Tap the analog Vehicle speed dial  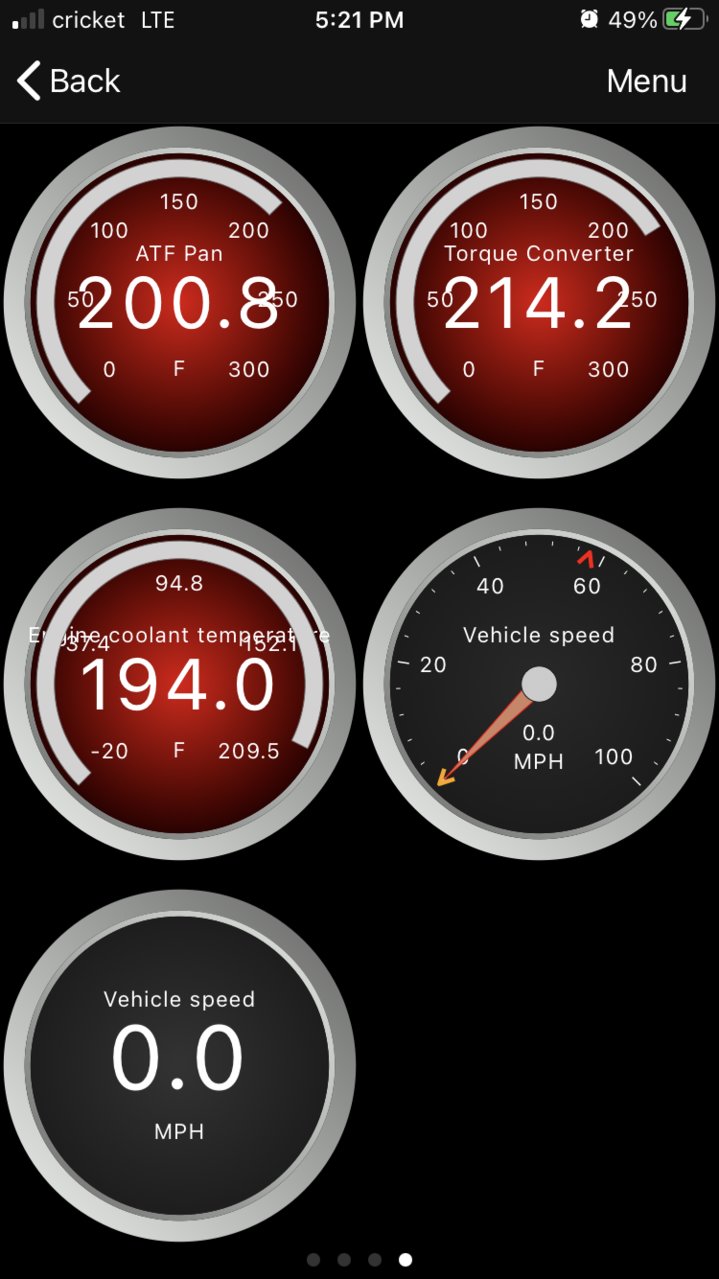tap(538, 686)
